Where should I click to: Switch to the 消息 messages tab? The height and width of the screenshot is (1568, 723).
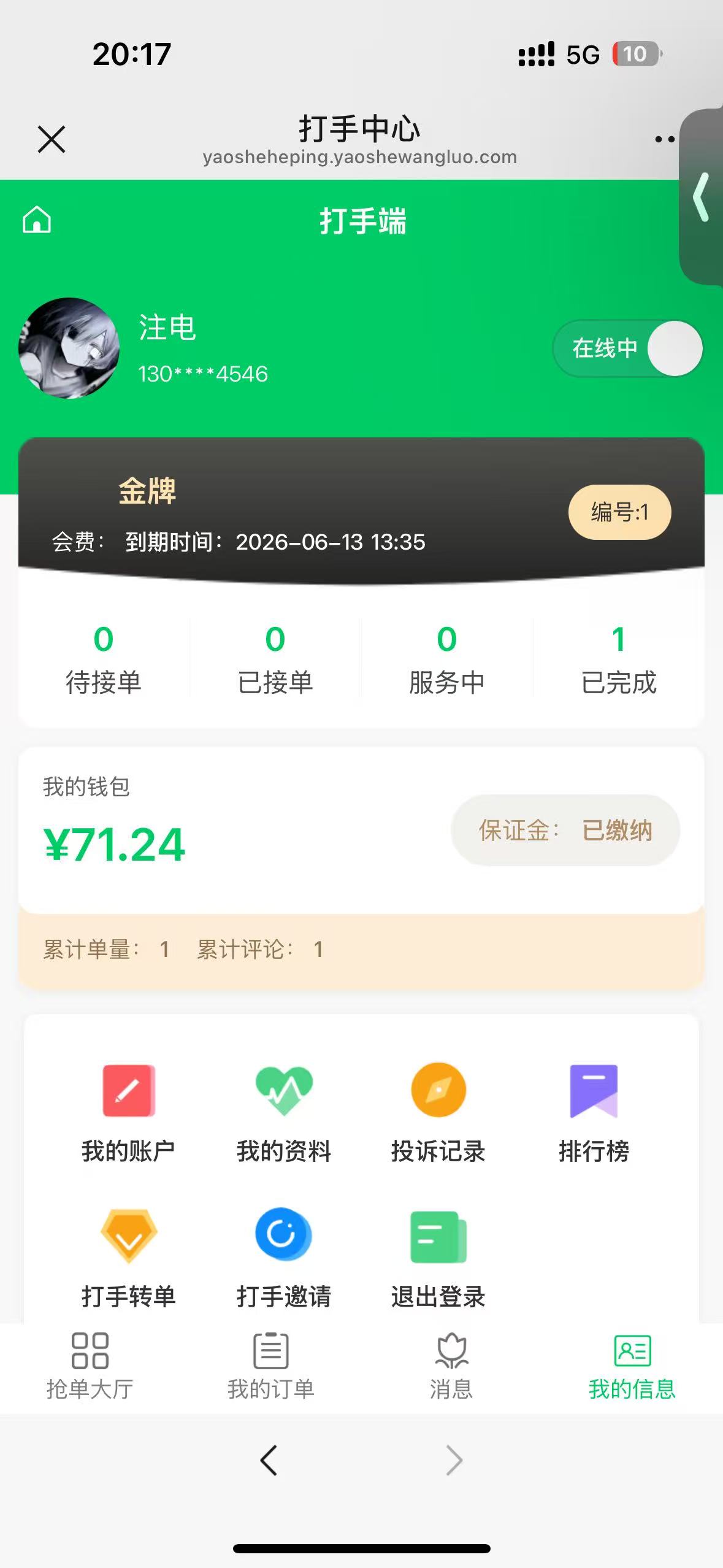coord(451,1366)
